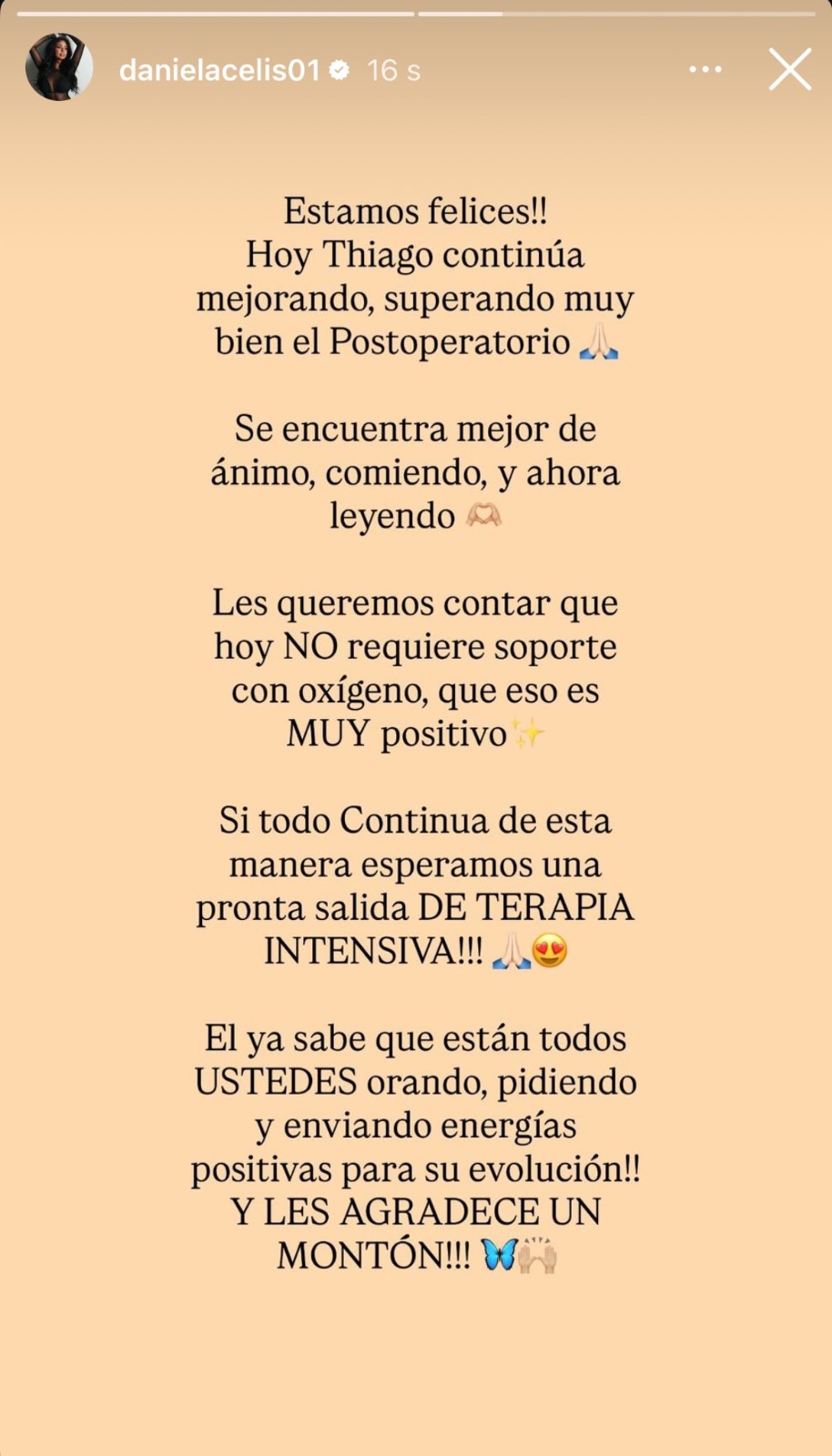The image size is (832, 1456).
Task: Close the story viewer
Action: [x=789, y=70]
